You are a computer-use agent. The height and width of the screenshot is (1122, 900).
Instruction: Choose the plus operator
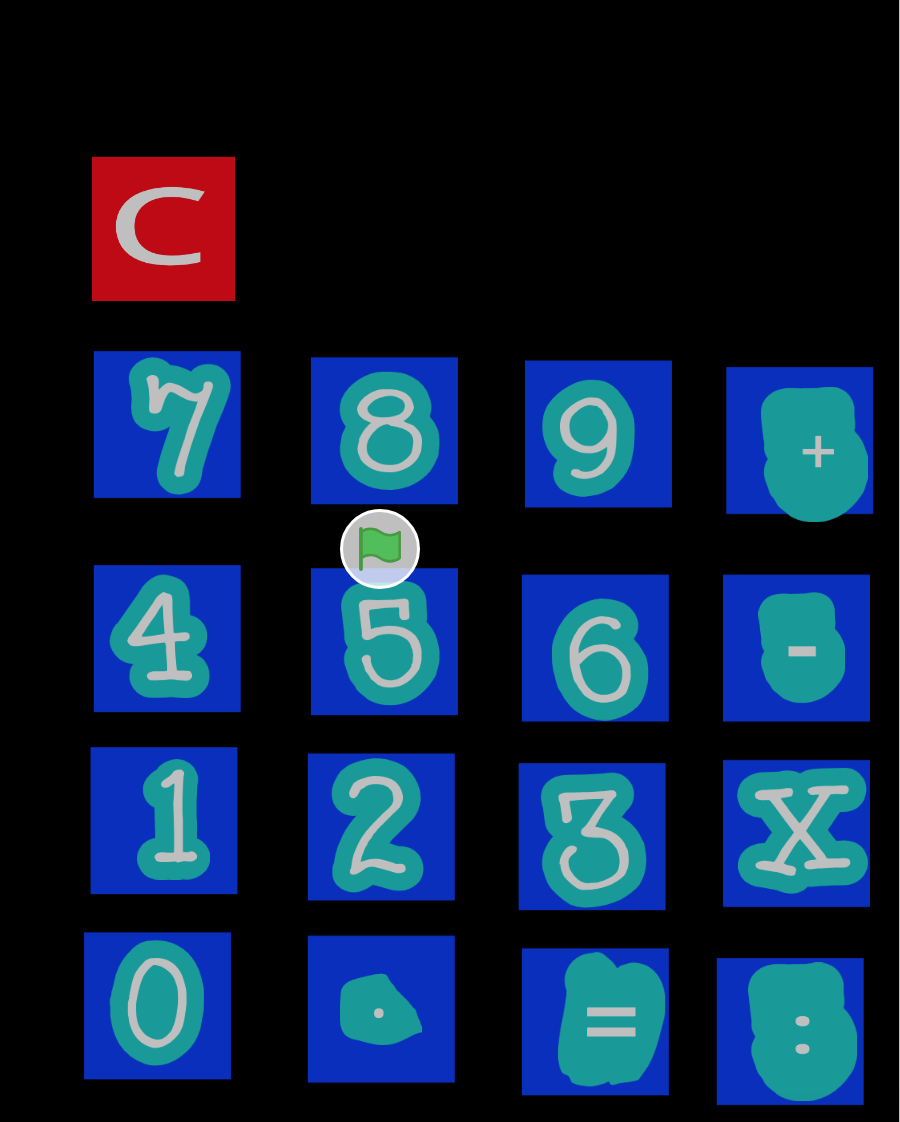pyautogui.click(x=799, y=441)
